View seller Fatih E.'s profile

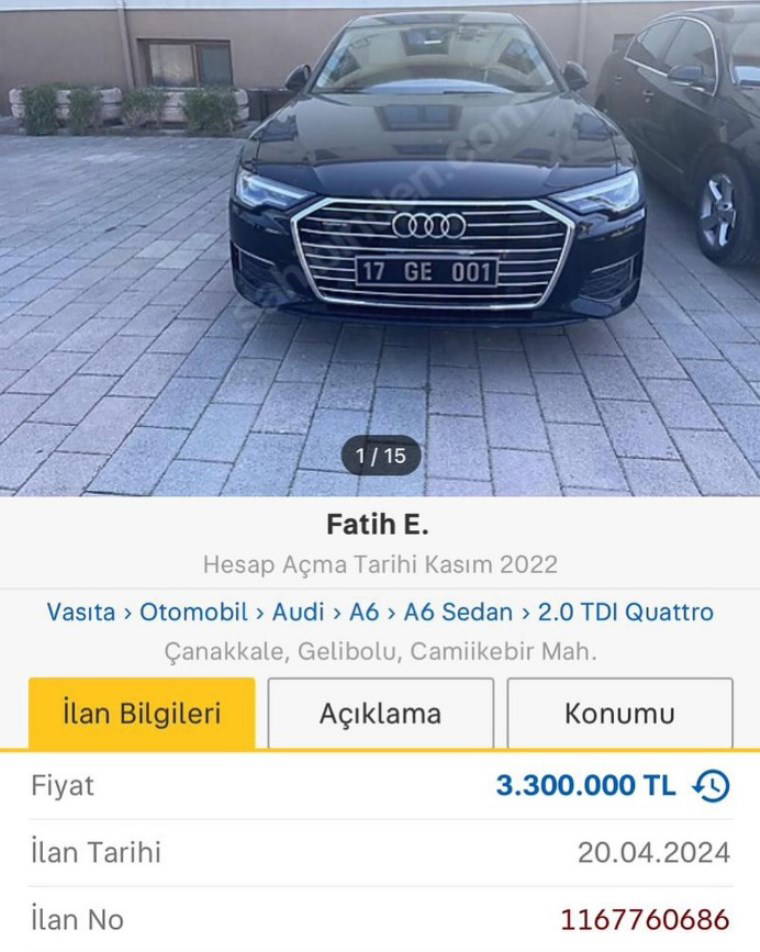(377, 524)
